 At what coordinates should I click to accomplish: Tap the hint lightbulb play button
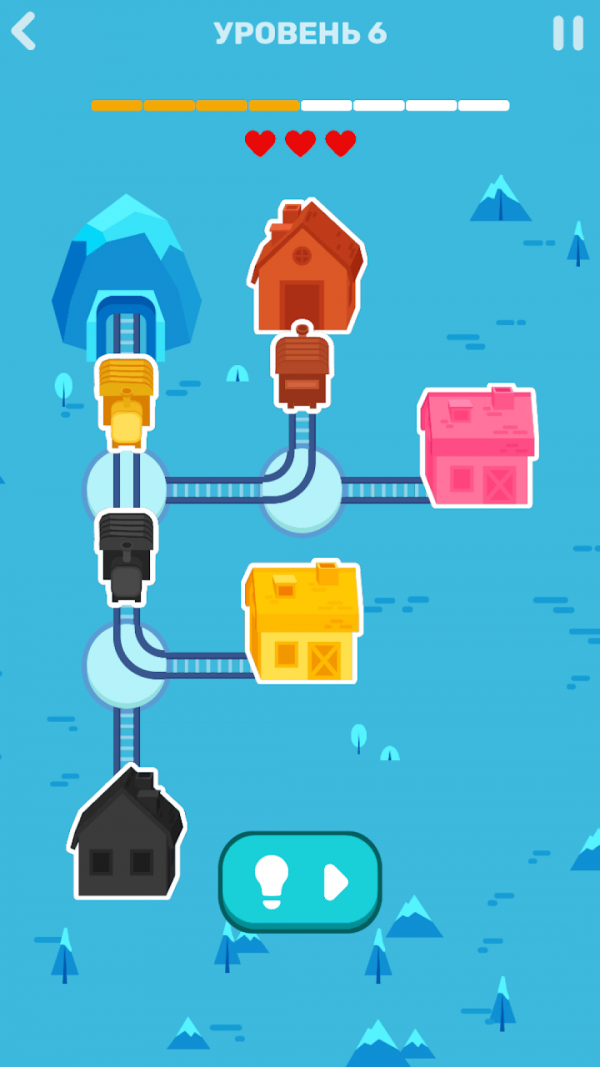[x=300, y=881]
